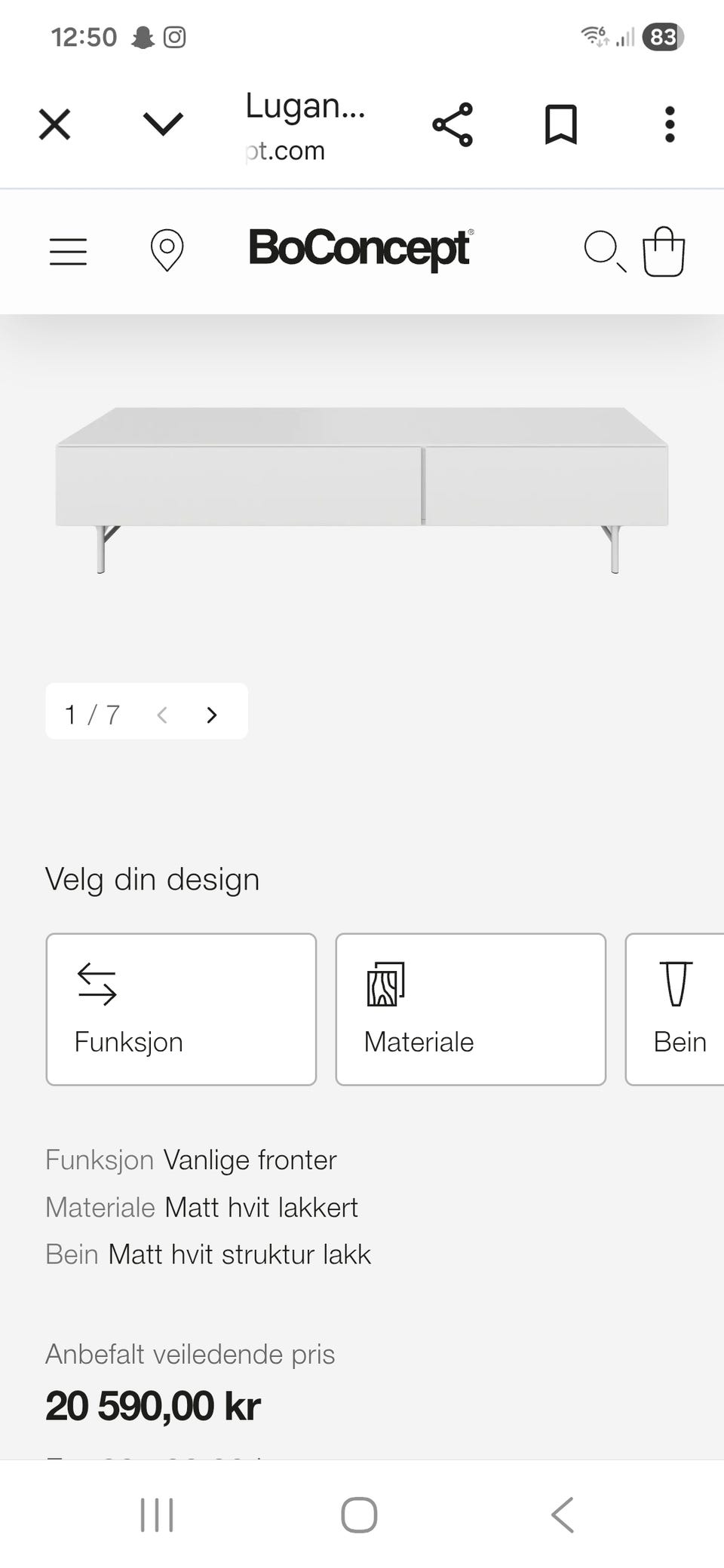Open the browser overflow menu
This screenshot has height=1568, width=724.
(670, 124)
